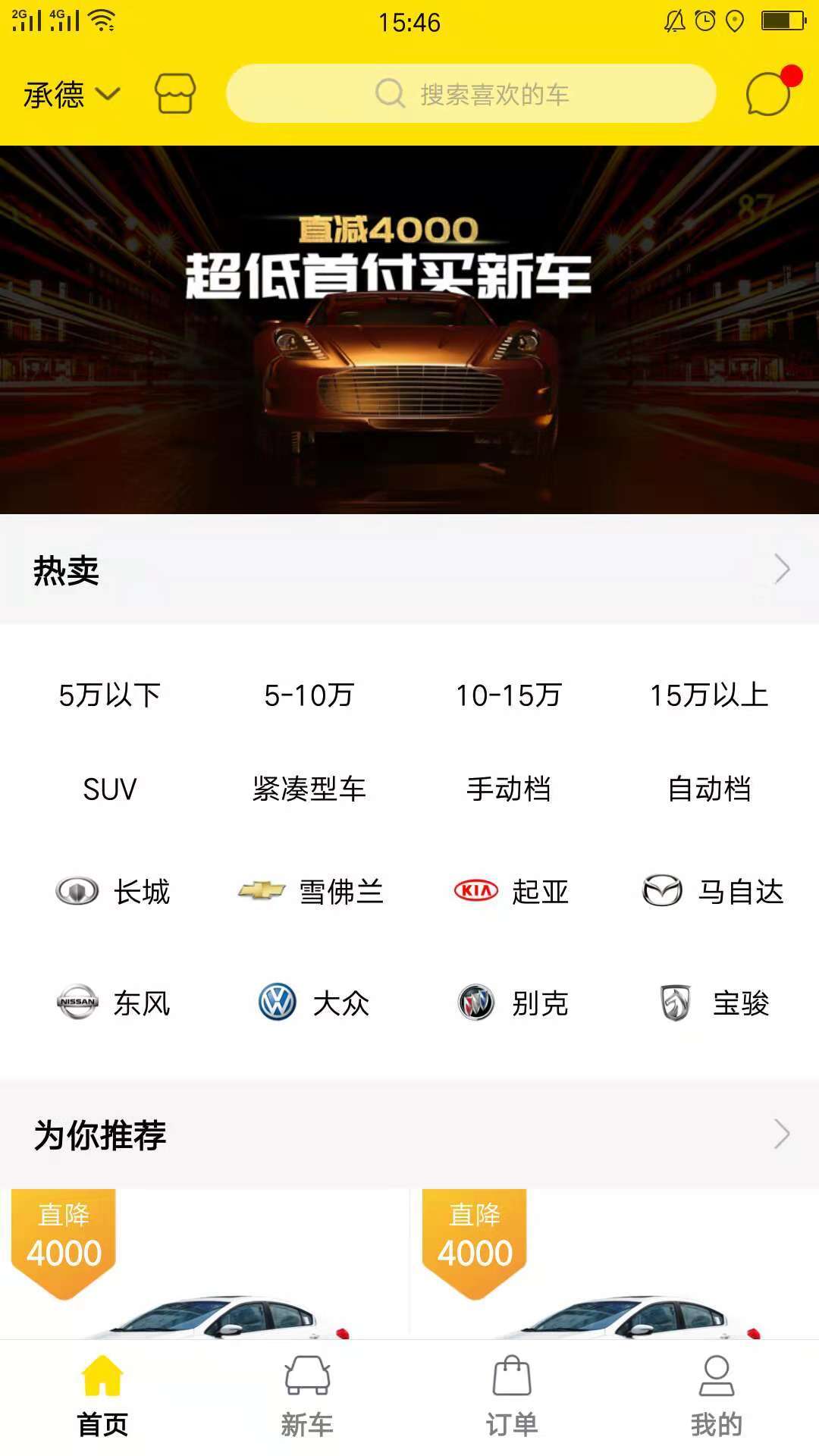Viewport: 819px width, 1456px height.
Task: Open the 承德 city selector
Action: click(x=71, y=95)
